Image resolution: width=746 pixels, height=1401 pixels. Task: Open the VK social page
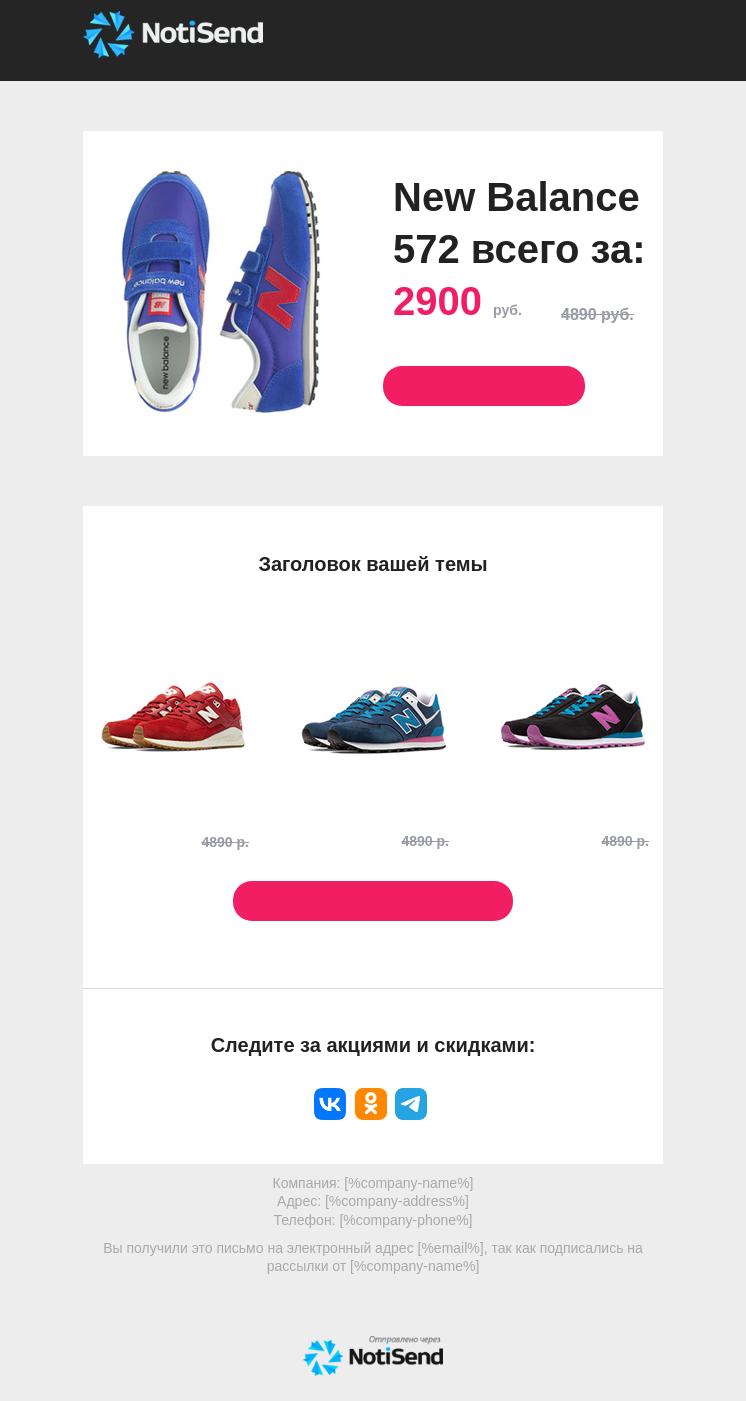pos(330,1104)
